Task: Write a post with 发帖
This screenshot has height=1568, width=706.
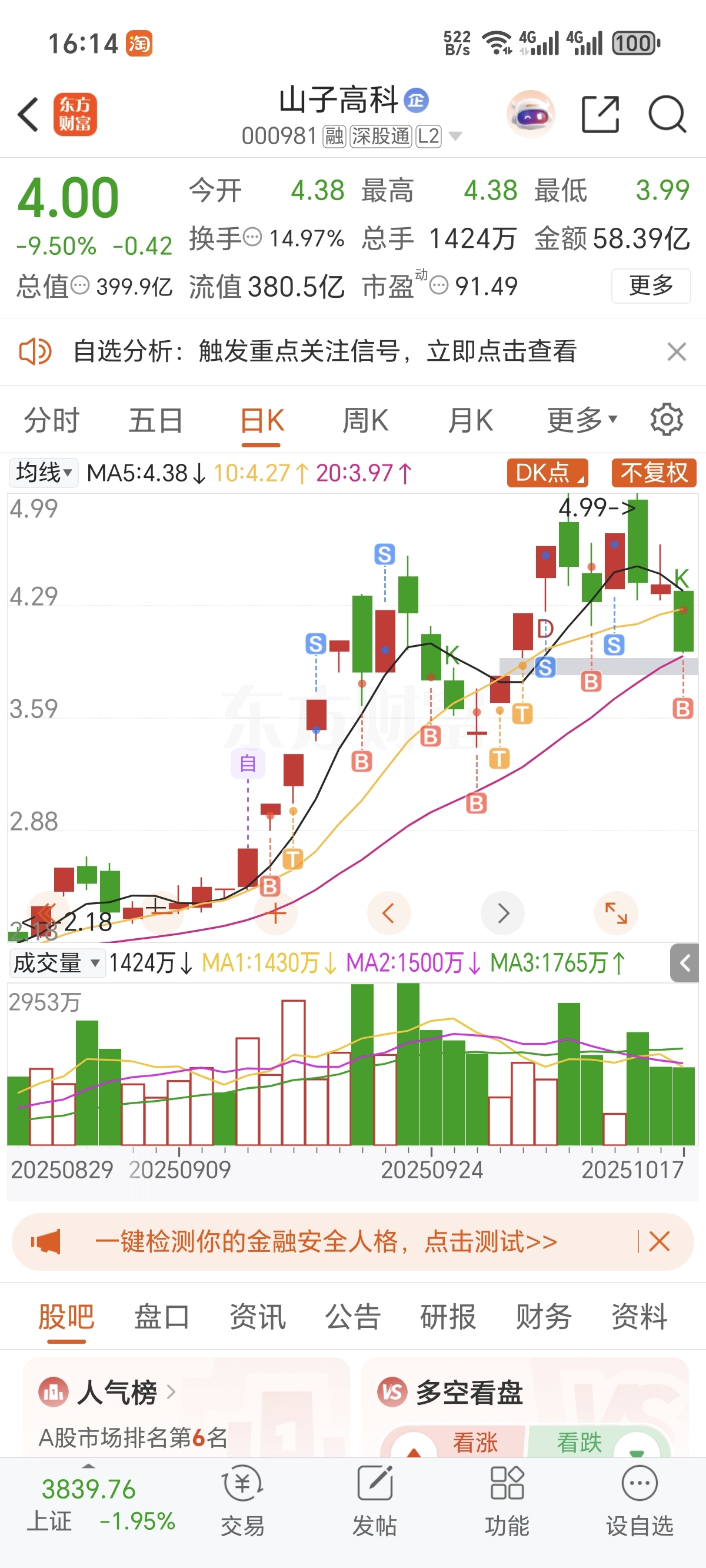Action: [x=374, y=1501]
